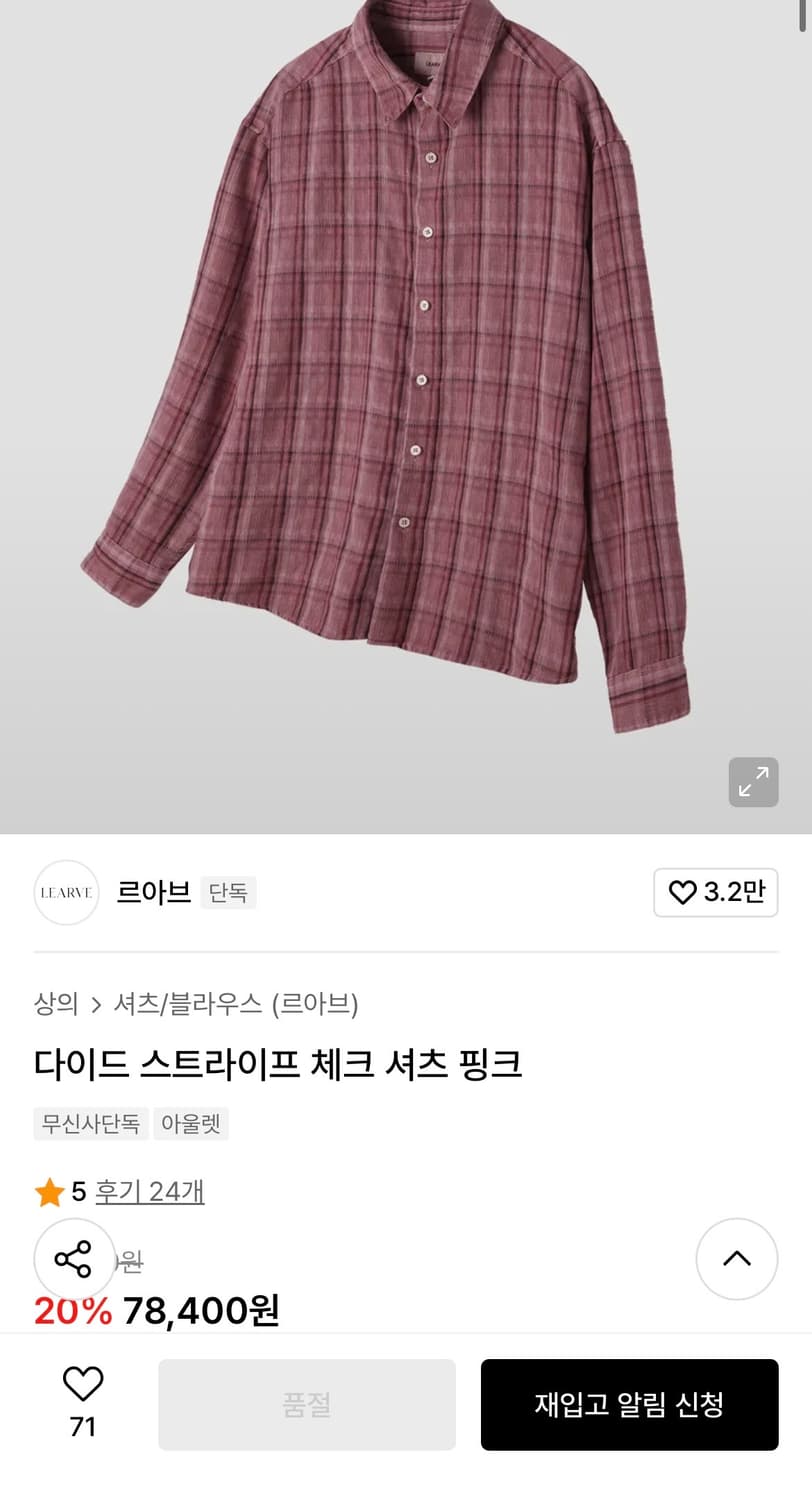
Task: View the 후기 24개 reviews link
Action: 150,1192
